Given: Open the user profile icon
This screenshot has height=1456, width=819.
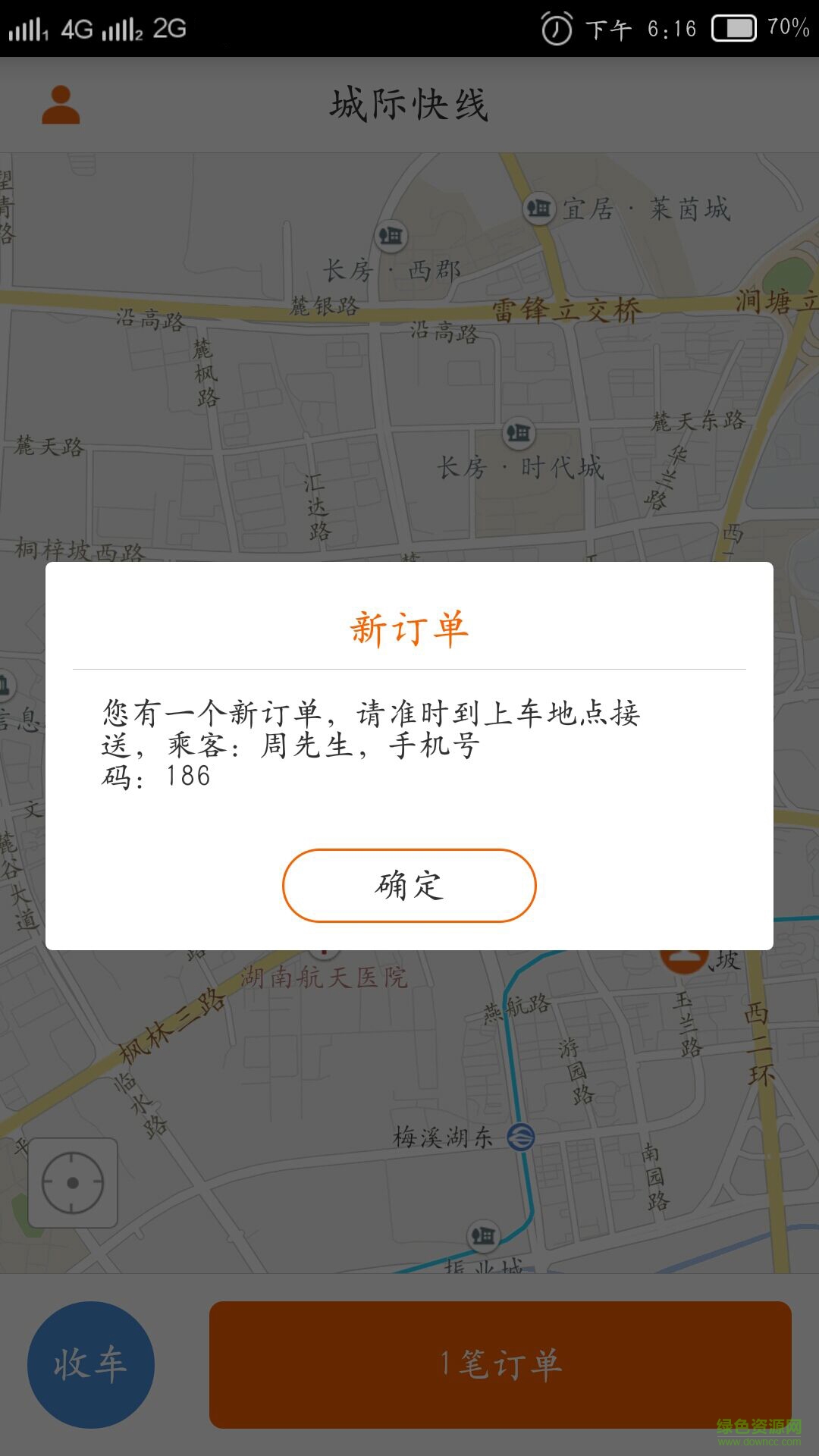Looking at the screenshot, I should tap(61, 105).
